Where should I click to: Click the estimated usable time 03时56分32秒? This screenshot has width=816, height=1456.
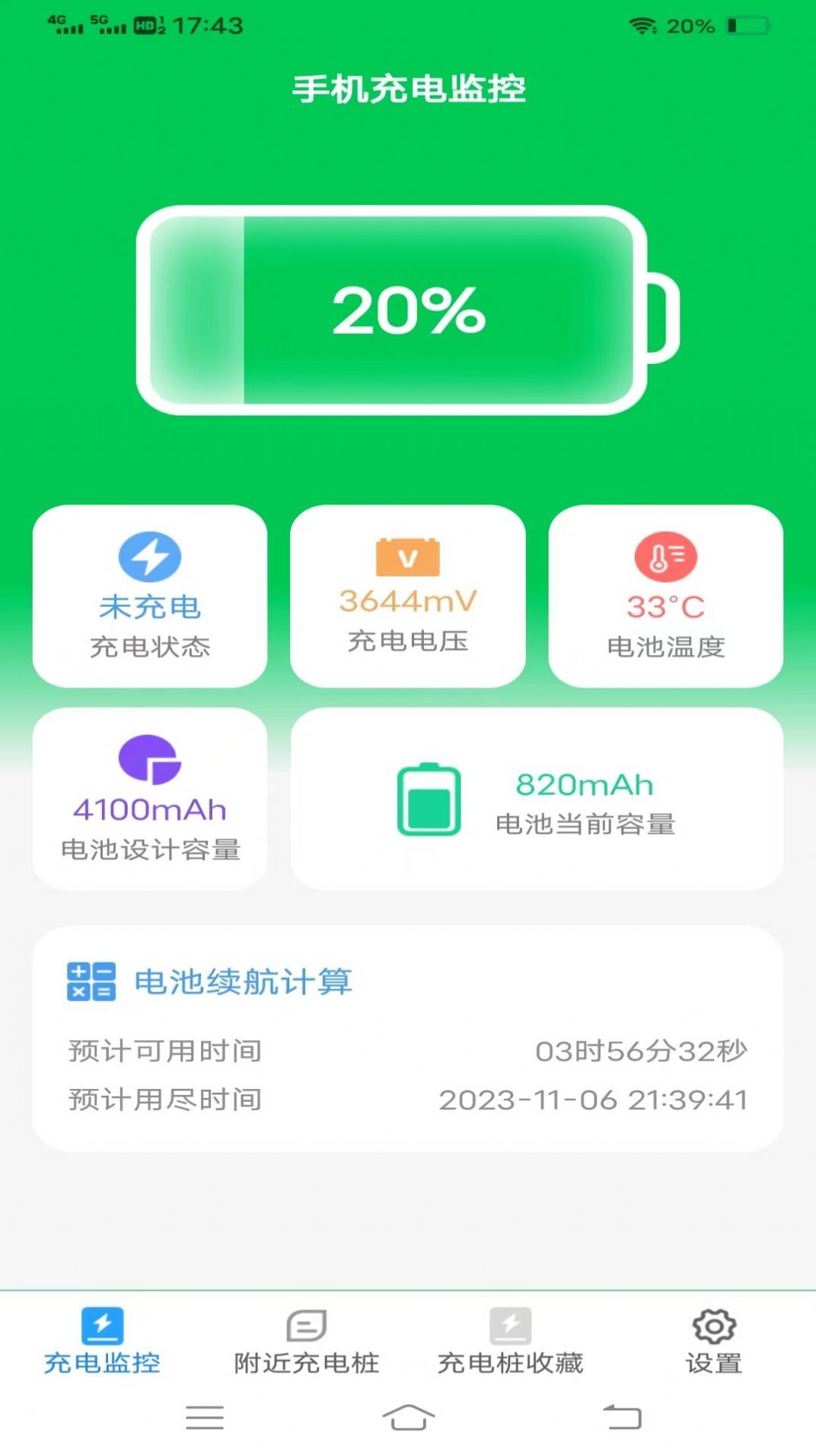[x=642, y=1049]
